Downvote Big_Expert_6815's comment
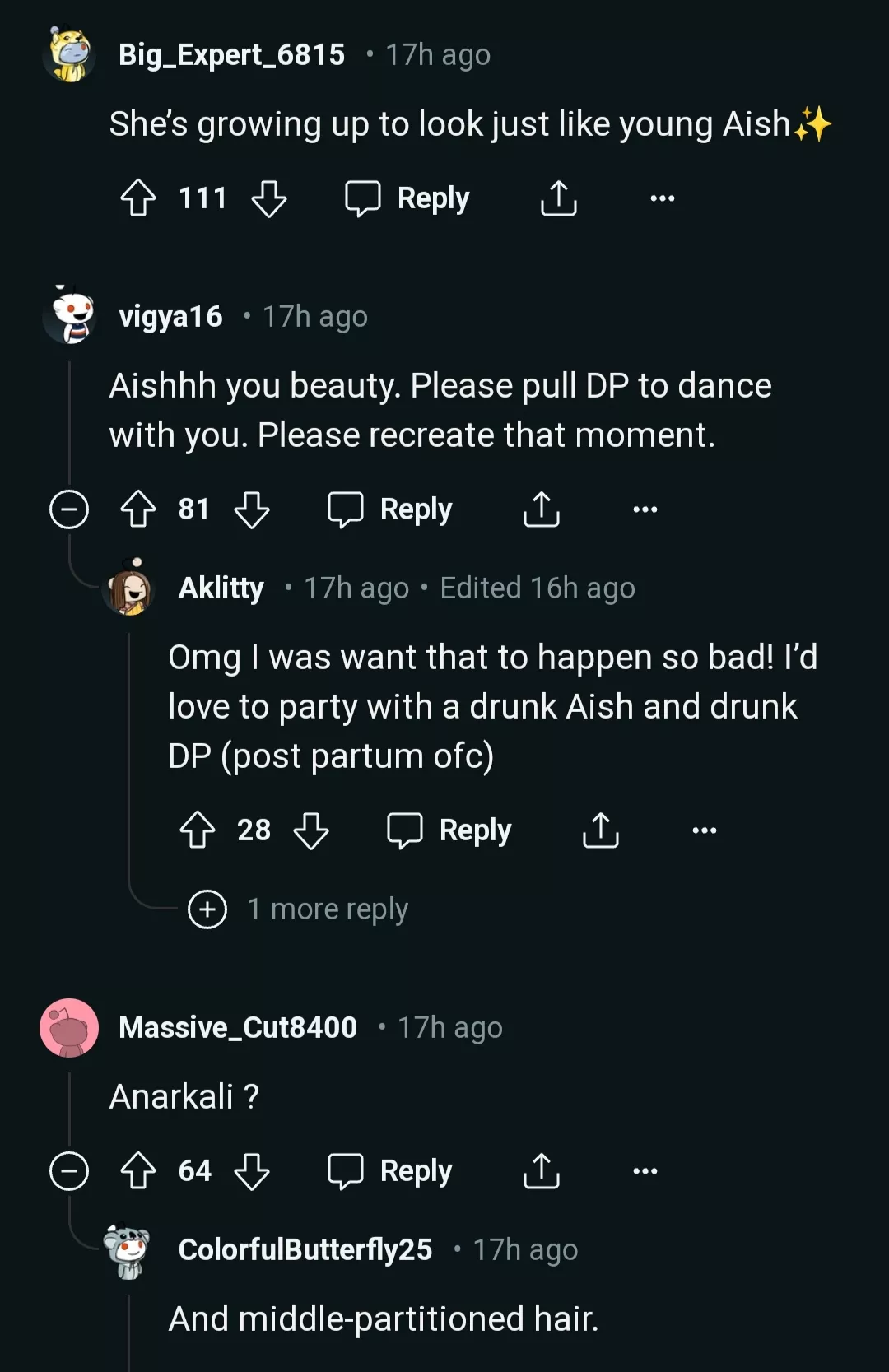Viewport: 889px width, 1372px height. pyautogui.click(x=268, y=198)
